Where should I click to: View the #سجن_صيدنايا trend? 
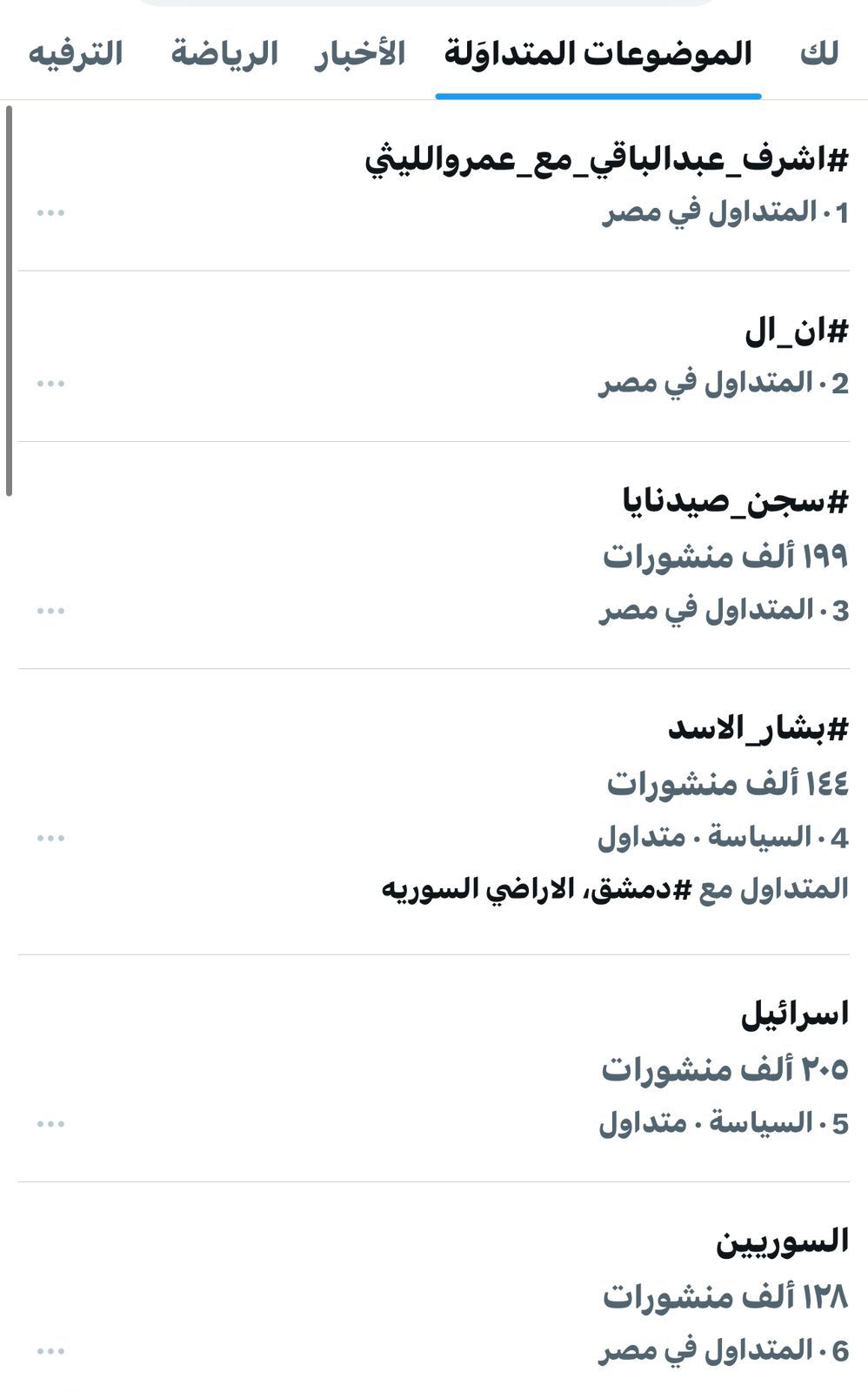(x=735, y=501)
